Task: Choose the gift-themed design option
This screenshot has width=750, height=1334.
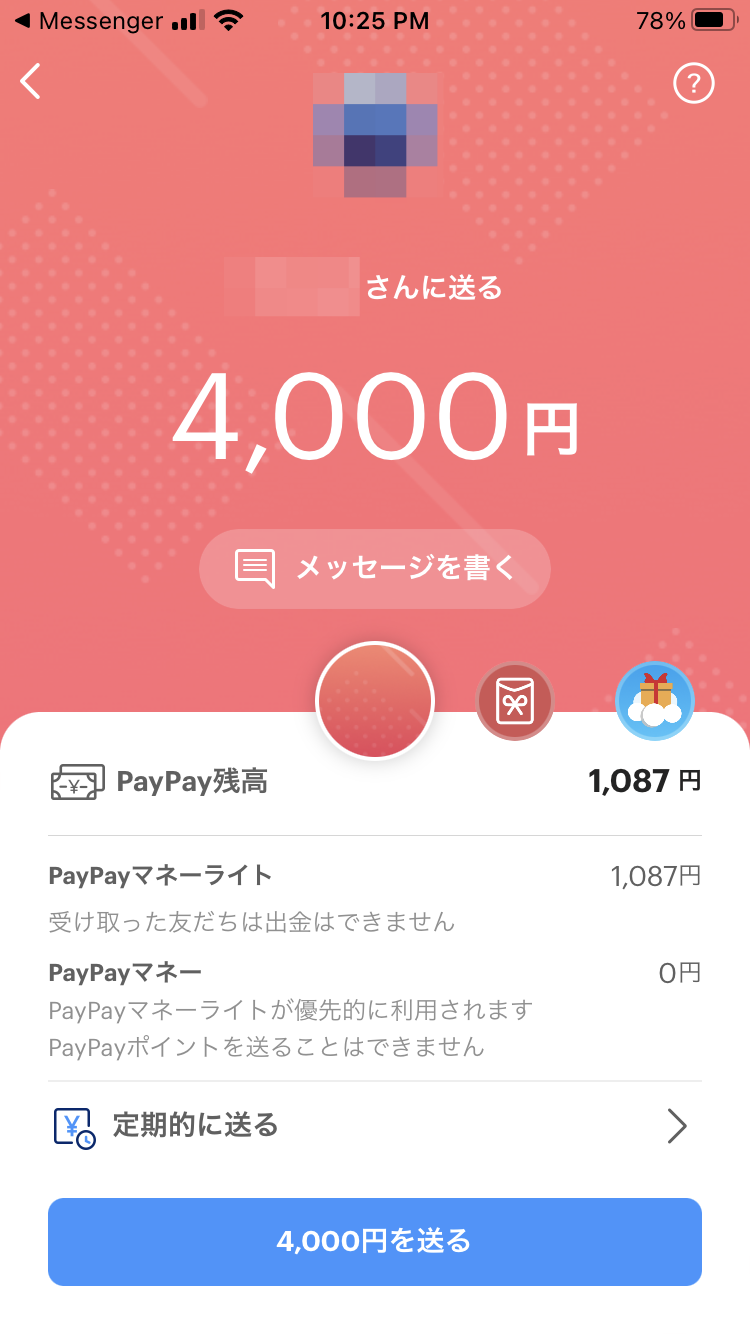Action: pyautogui.click(x=655, y=701)
